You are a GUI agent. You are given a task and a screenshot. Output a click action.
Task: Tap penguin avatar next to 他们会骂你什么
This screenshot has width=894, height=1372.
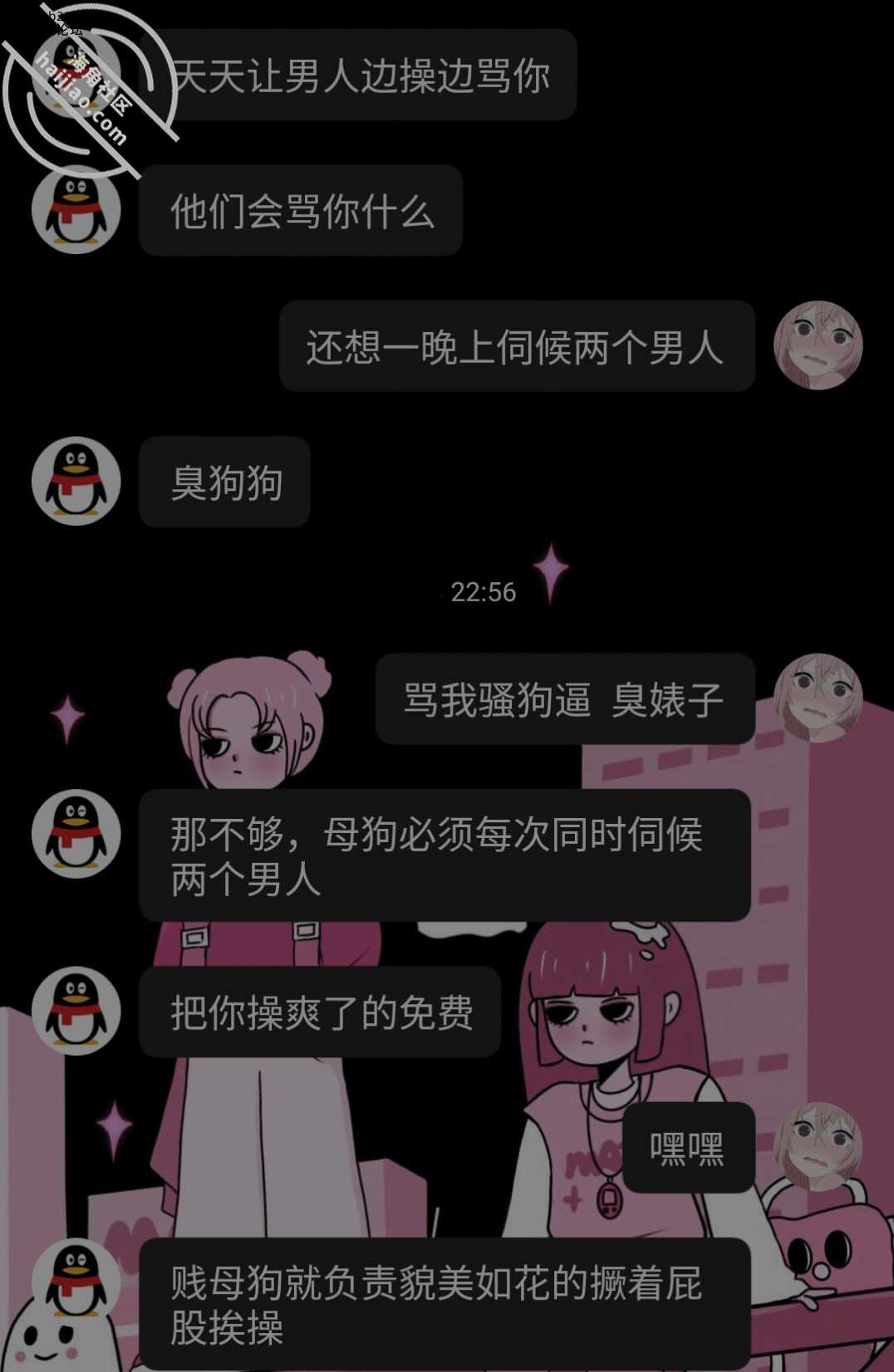point(76,209)
